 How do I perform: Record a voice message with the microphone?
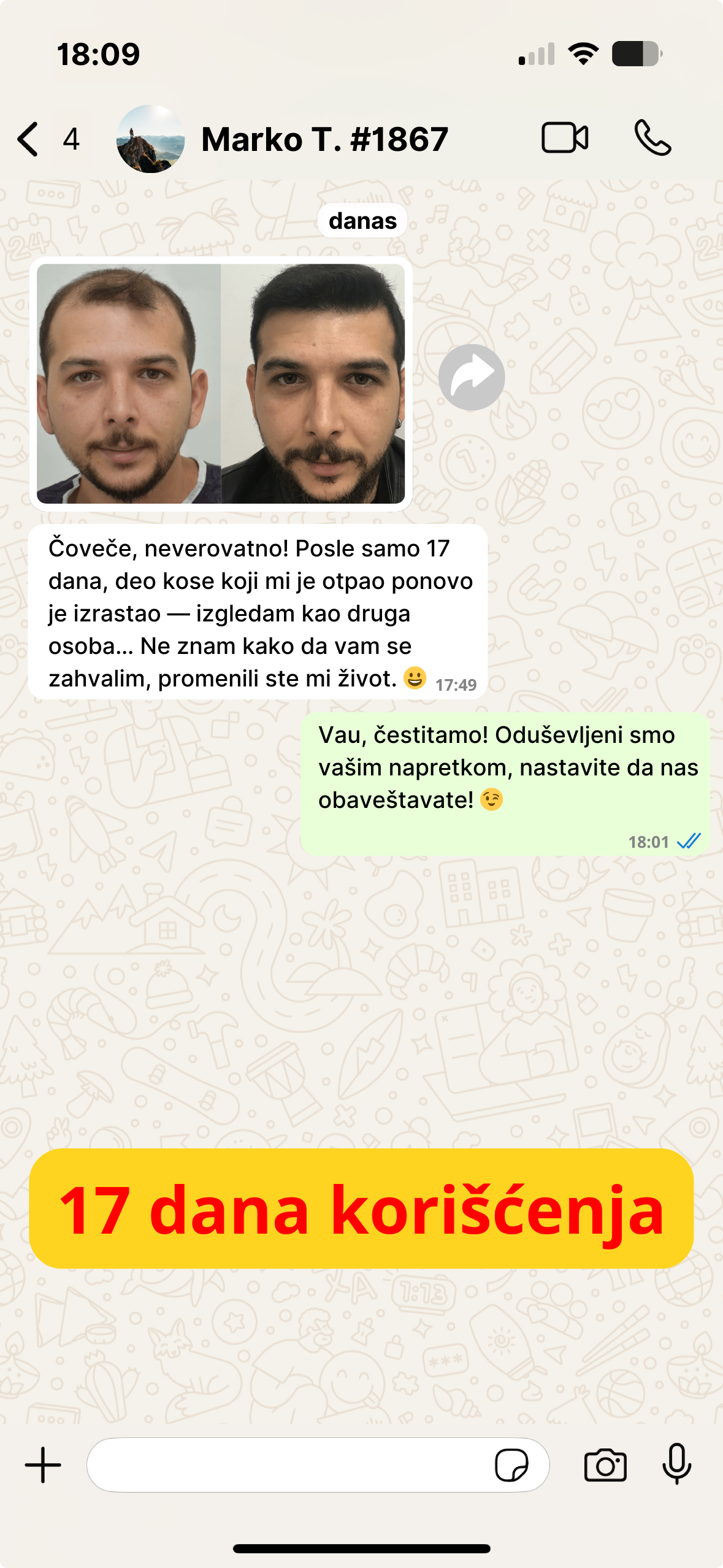point(676,1464)
